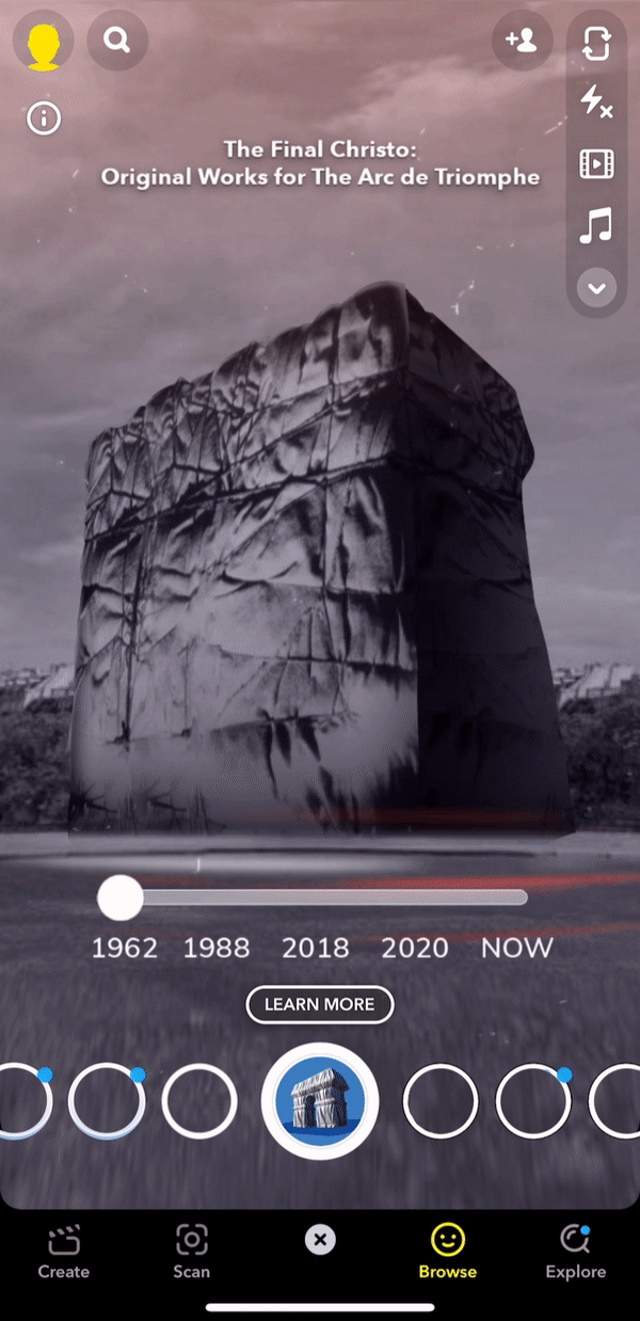Switch to the Explore tab

click(575, 1252)
